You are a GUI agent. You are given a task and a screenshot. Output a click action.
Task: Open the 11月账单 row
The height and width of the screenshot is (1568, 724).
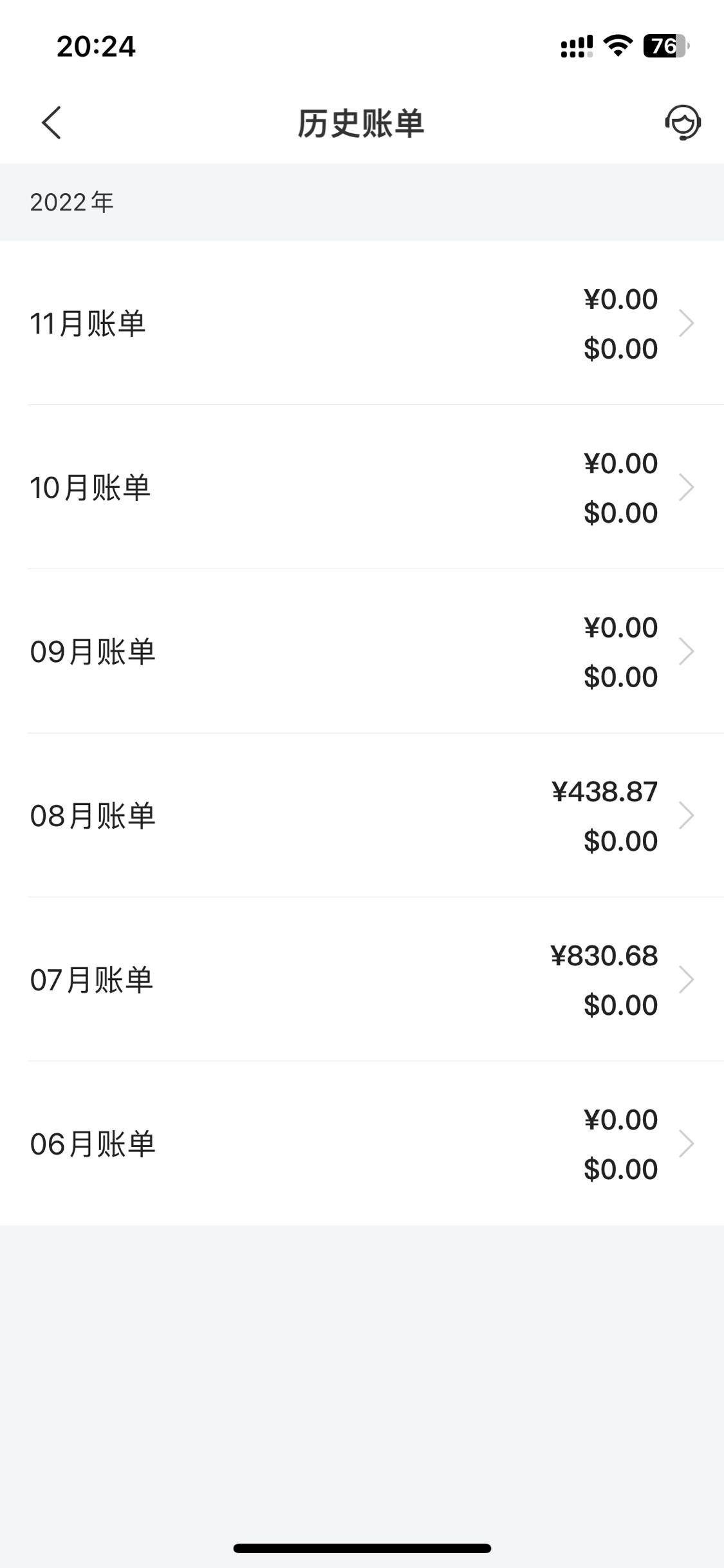point(362,323)
